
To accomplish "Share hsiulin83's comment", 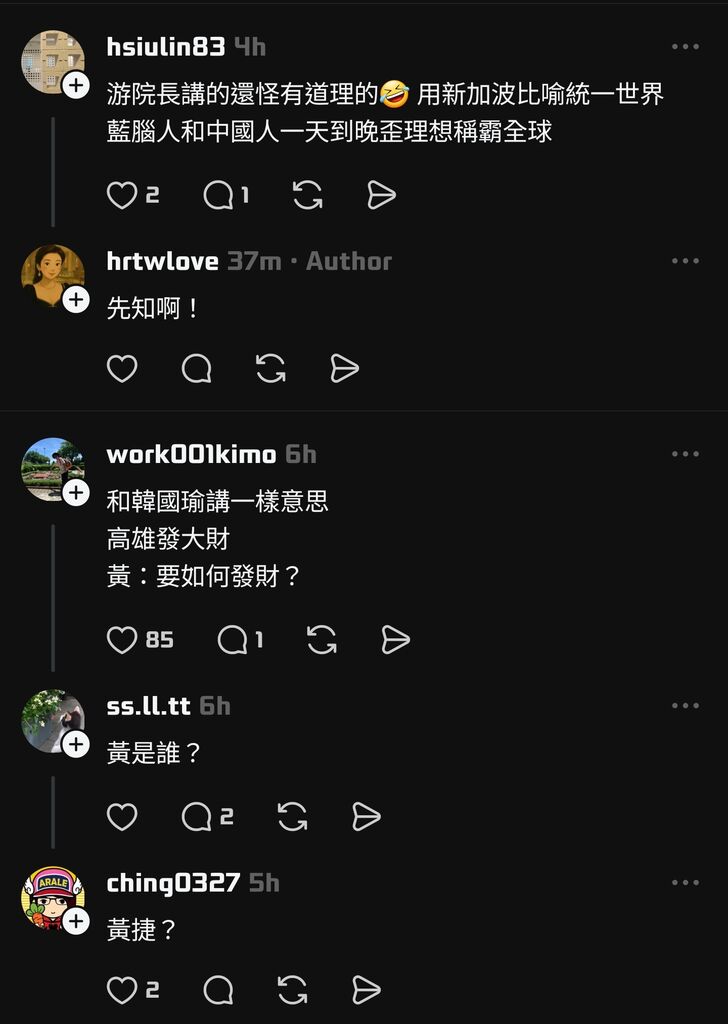I will pyautogui.click(x=381, y=195).
